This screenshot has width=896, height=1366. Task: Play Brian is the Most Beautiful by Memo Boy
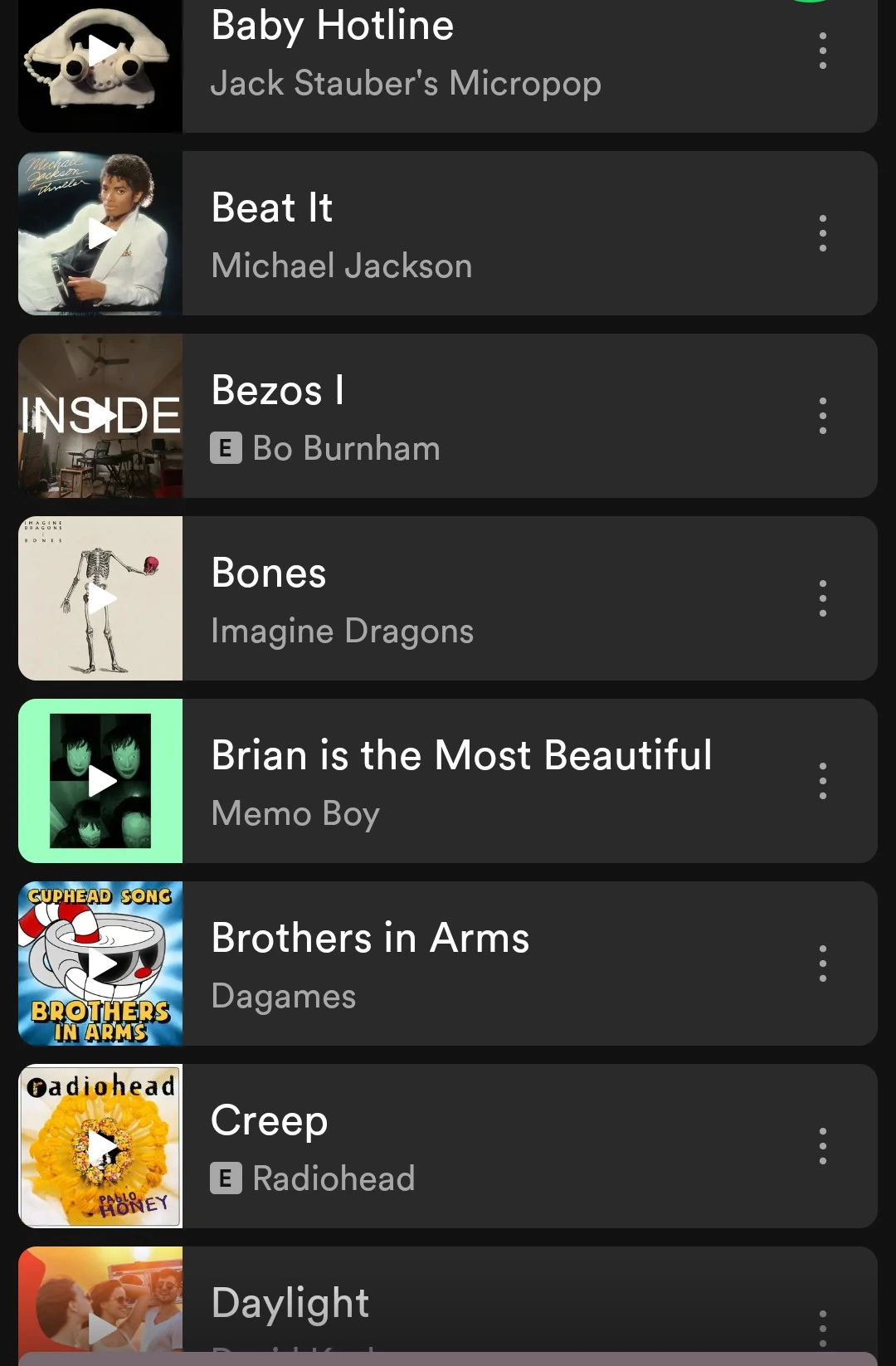coord(101,781)
